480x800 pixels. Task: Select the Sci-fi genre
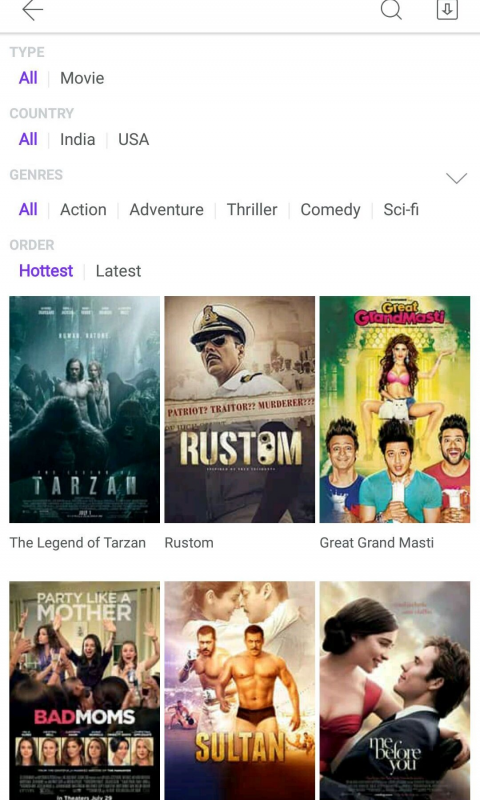click(401, 210)
